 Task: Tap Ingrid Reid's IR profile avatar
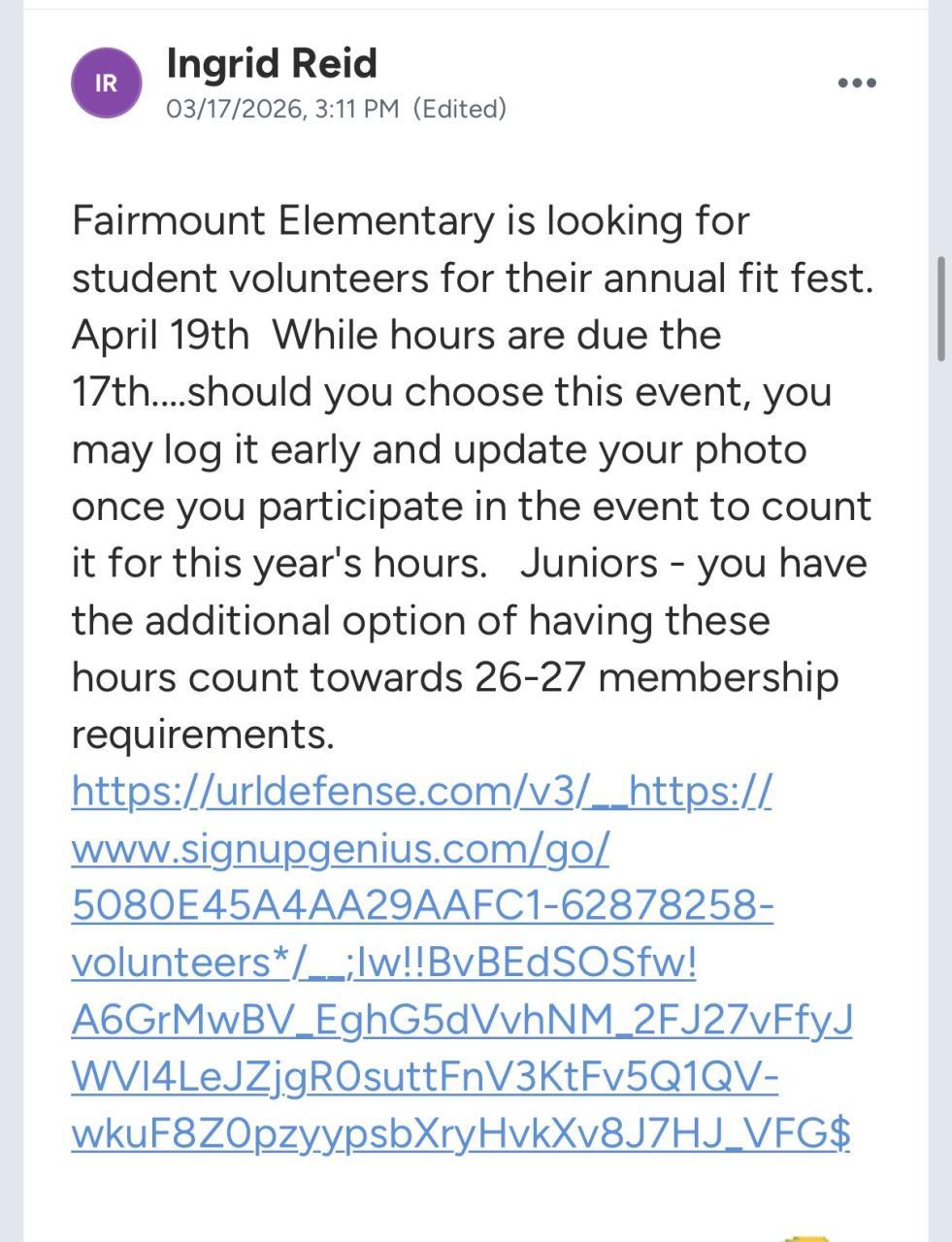106,83
